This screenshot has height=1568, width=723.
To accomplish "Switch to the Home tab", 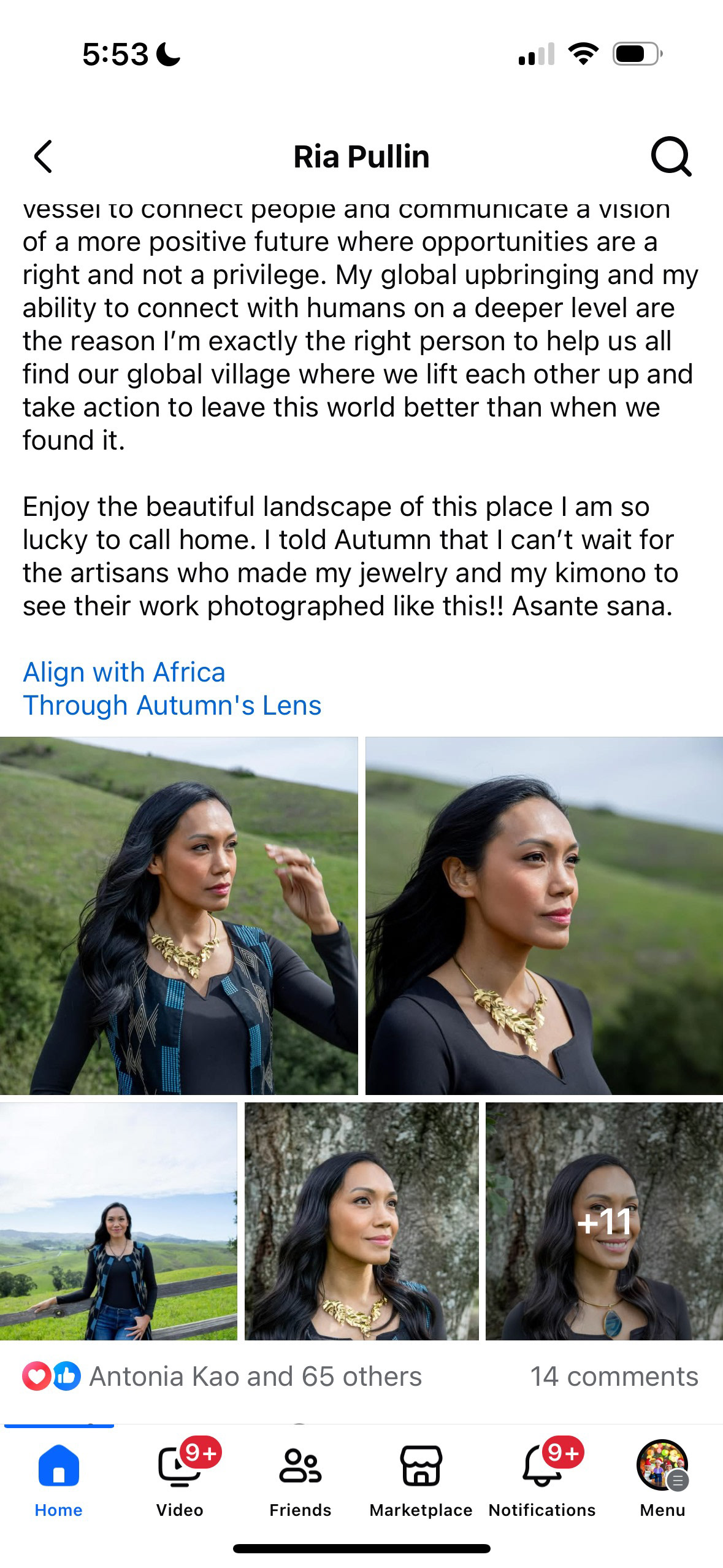I will click(x=58, y=1480).
